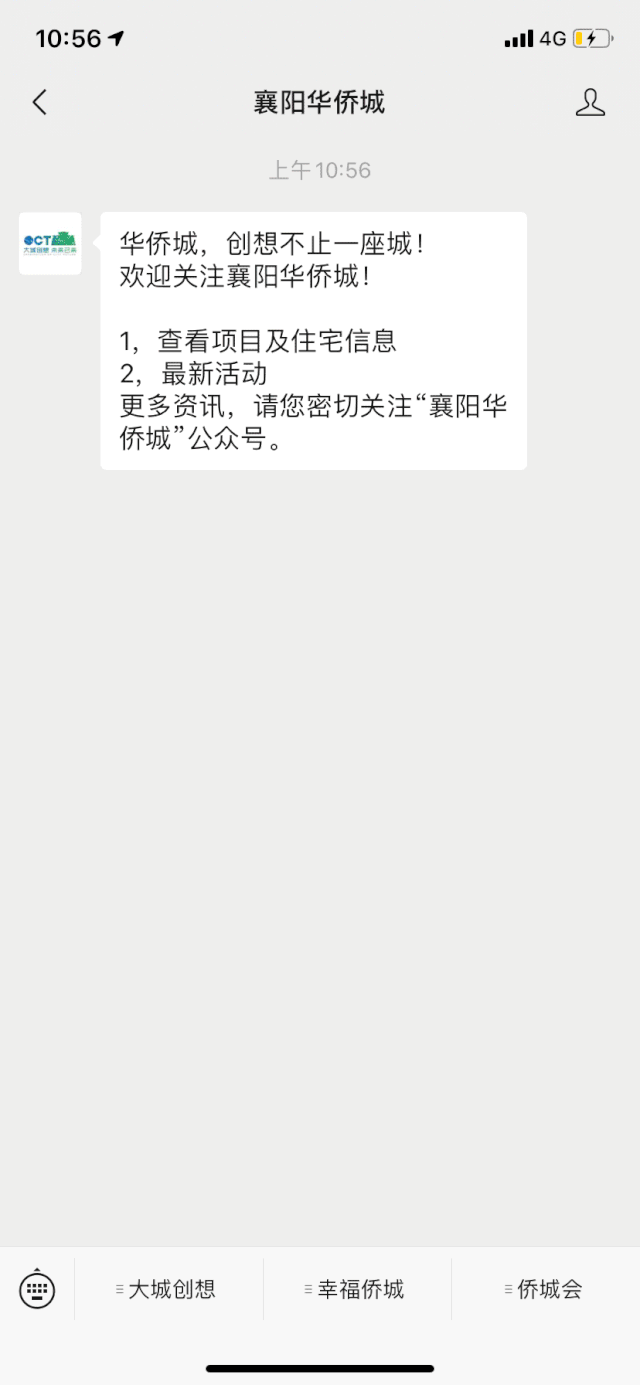
Task: Switch to keyboard input mode
Action: pyautogui.click(x=37, y=1289)
